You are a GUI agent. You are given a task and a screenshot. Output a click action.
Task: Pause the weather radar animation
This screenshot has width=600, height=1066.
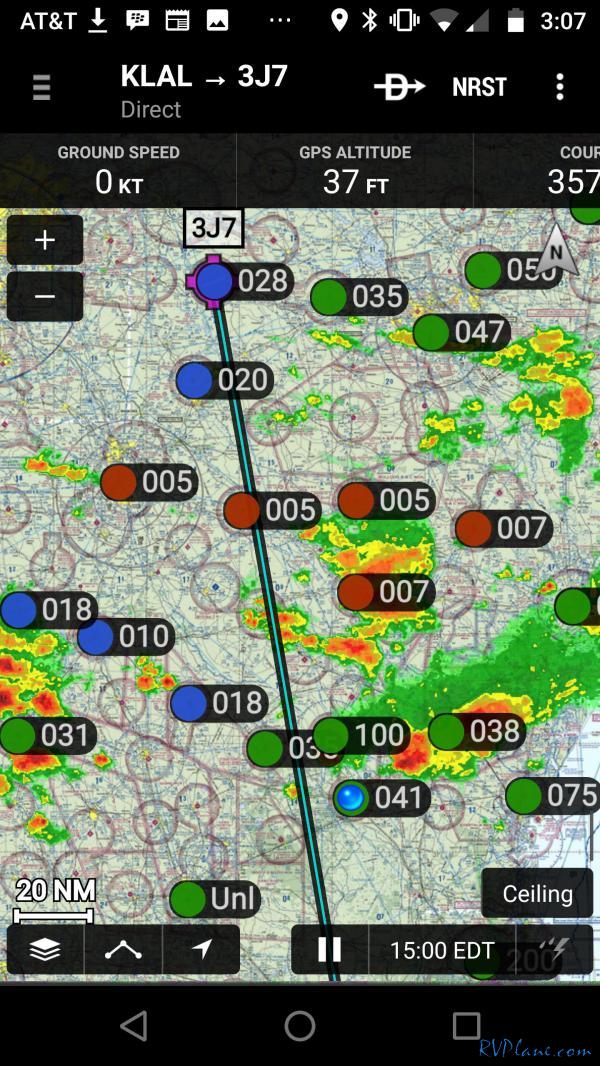[329, 949]
